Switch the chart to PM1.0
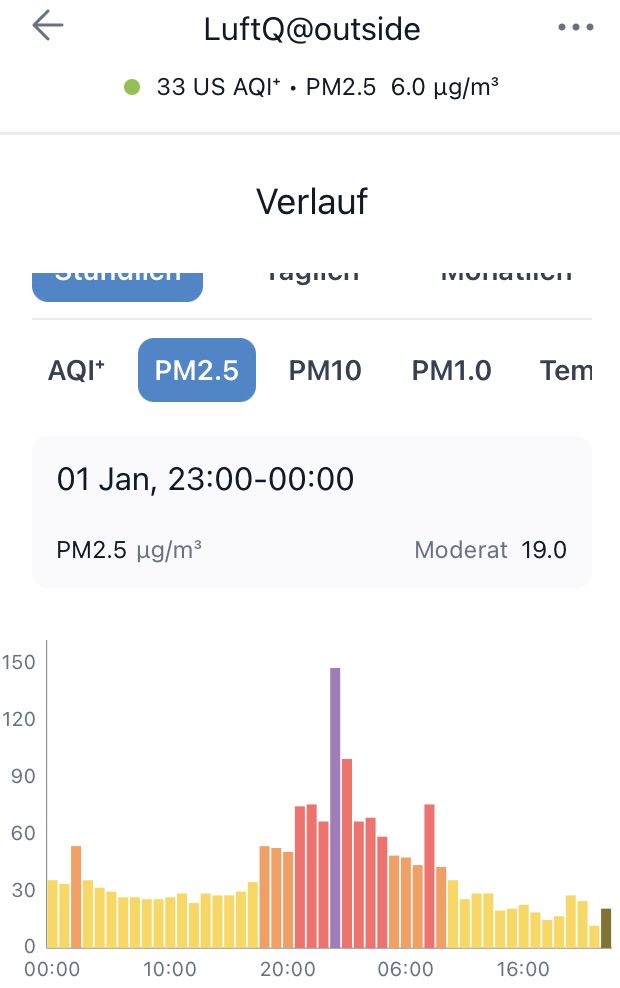 [x=452, y=371]
